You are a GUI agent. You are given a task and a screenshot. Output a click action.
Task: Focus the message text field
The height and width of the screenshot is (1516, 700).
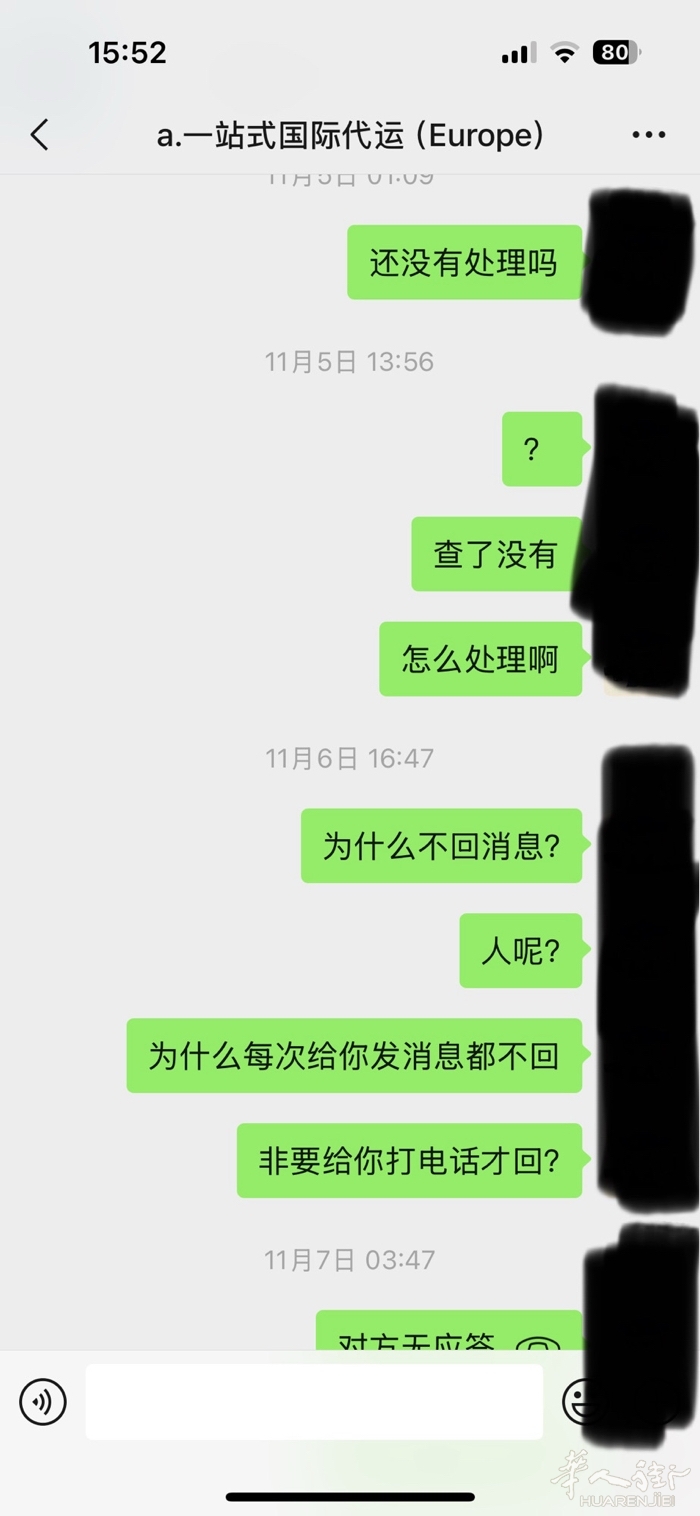314,1401
